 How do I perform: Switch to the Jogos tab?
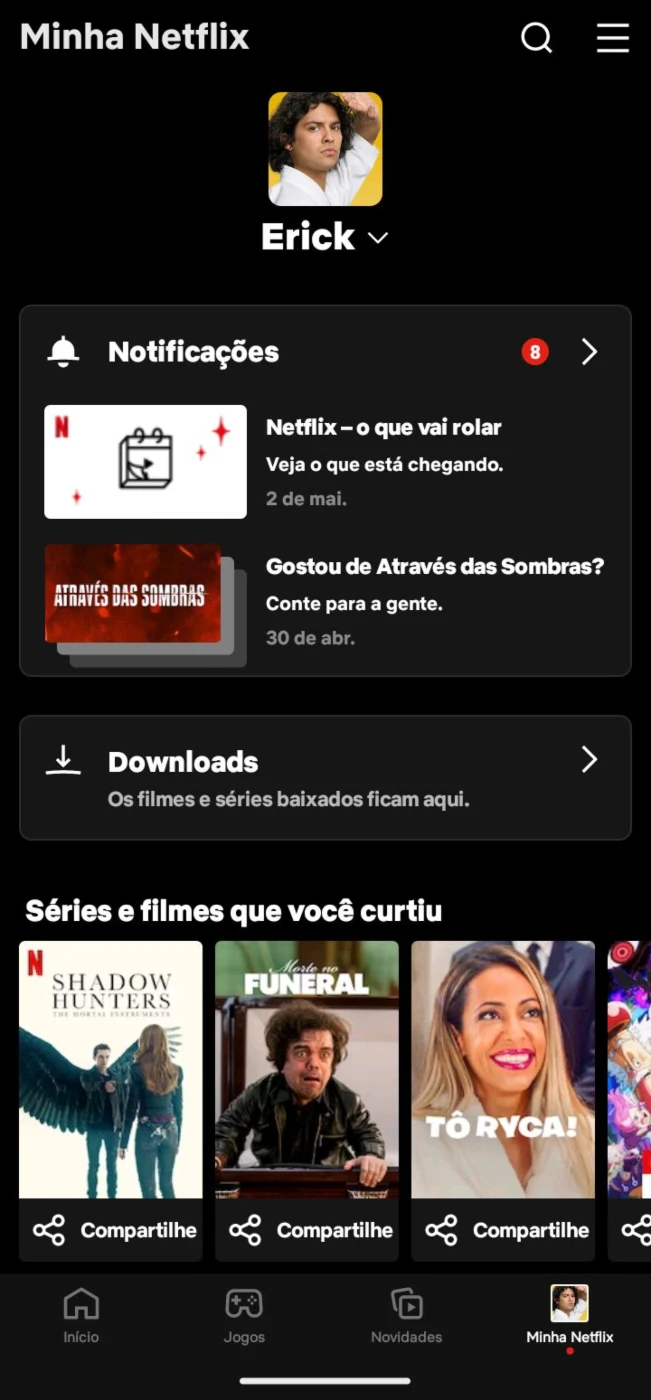pyautogui.click(x=244, y=1315)
